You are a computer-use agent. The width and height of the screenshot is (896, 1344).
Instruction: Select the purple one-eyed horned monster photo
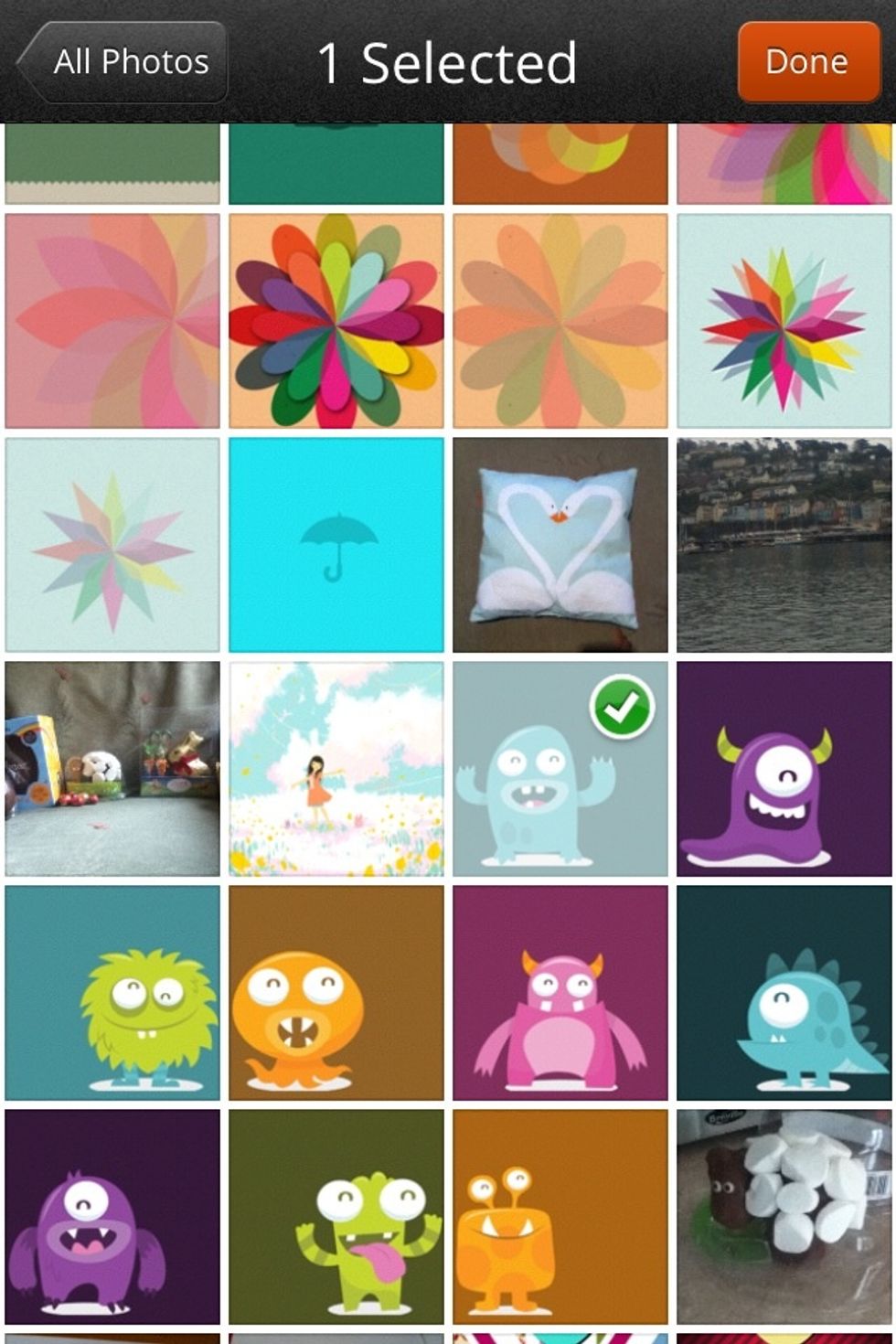(x=784, y=769)
